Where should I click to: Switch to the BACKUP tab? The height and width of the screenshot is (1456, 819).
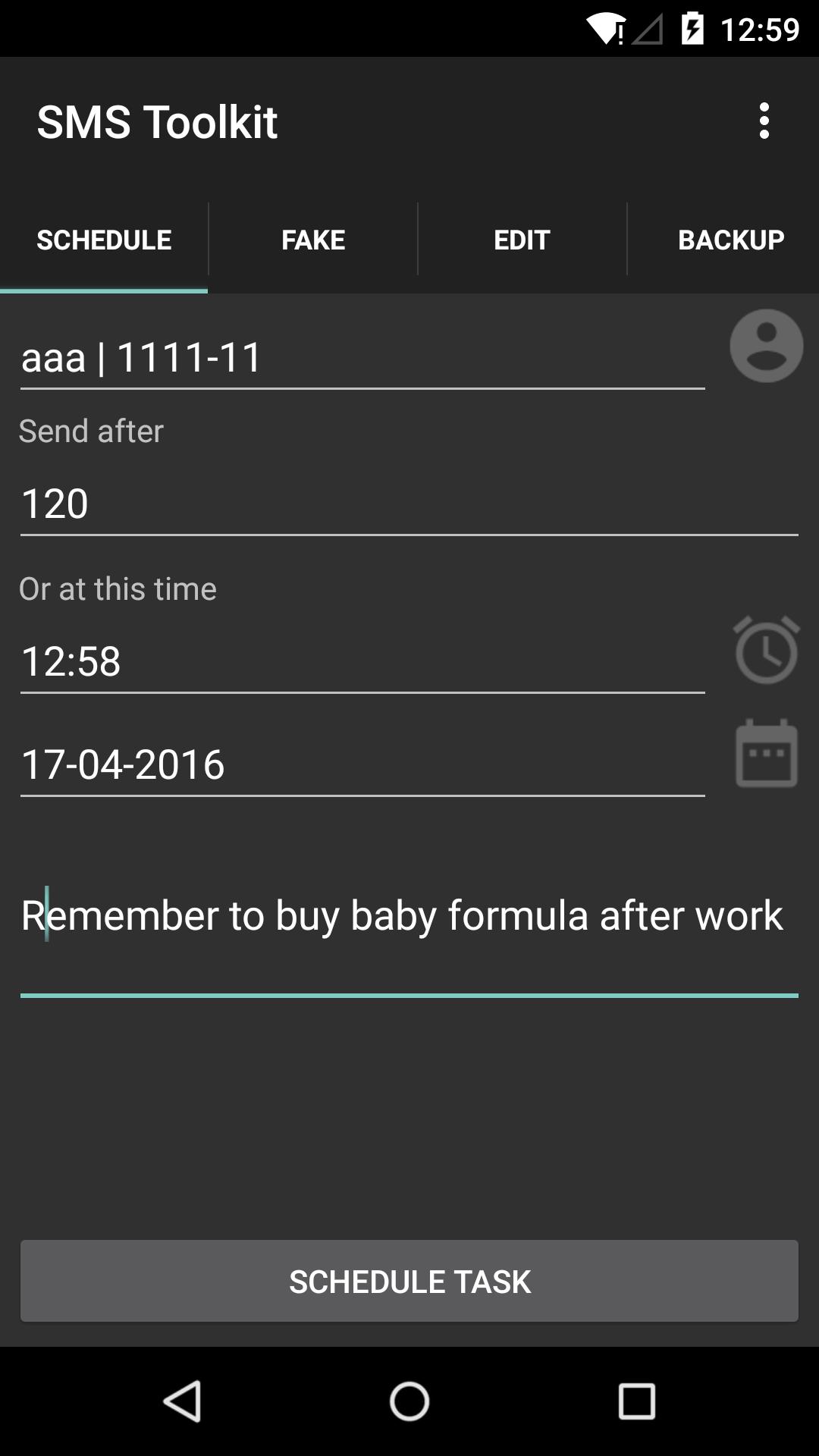coord(730,239)
